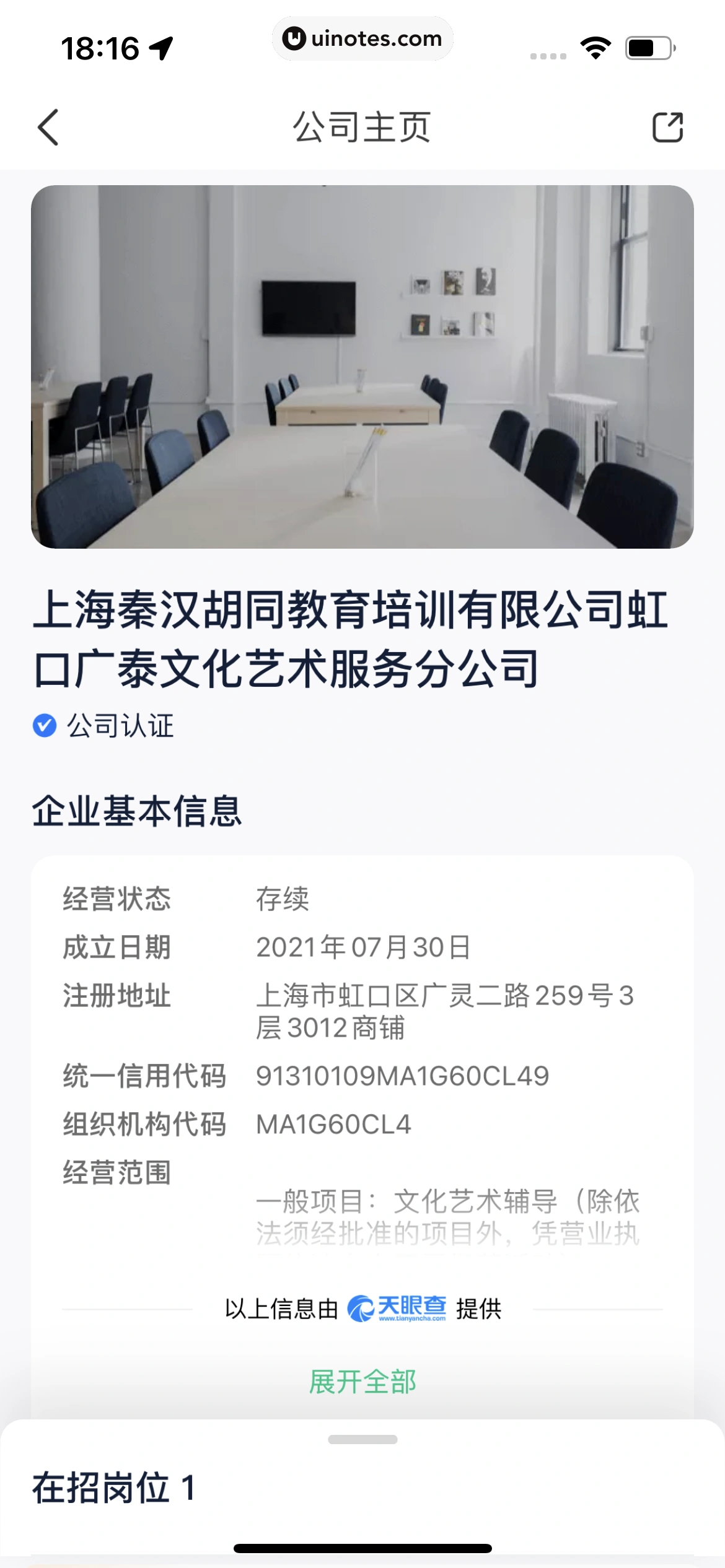The width and height of the screenshot is (725, 1568).
Task: Tap the 在招岗位 sheet handle
Action: click(362, 1439)
